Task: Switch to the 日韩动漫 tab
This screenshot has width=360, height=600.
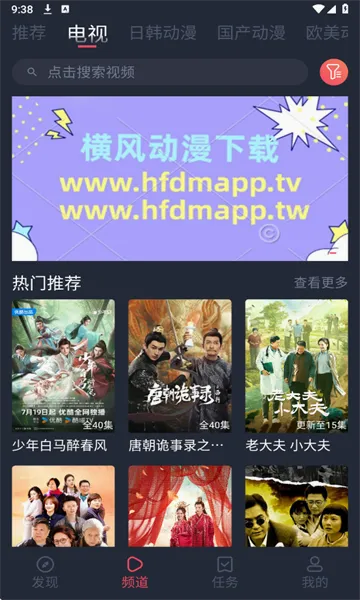Action: pyautogui.click(x=163, y=33)
